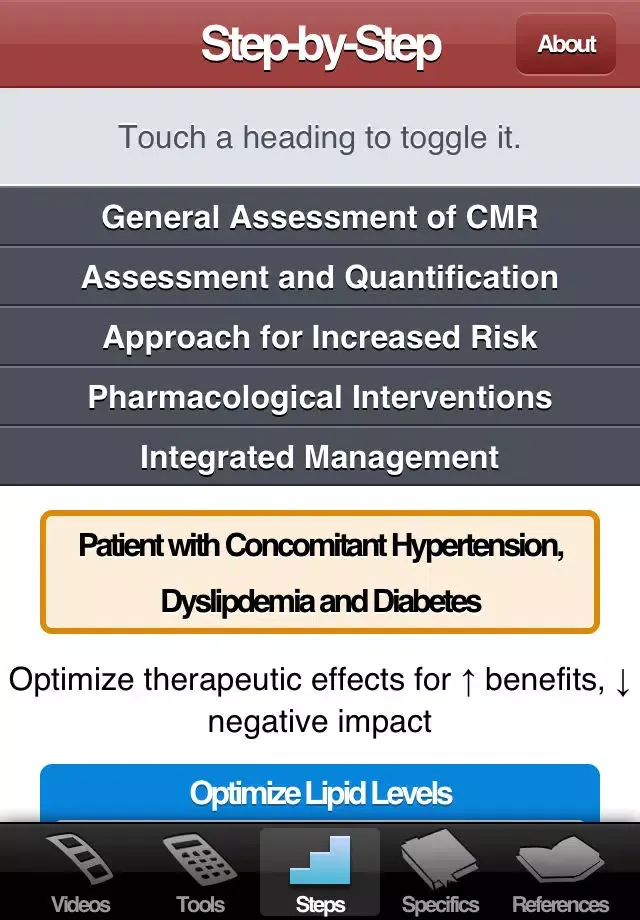This screenshot has height=920, width=640.
Task: Go to the Specifics tab
Action: [440, 873]
